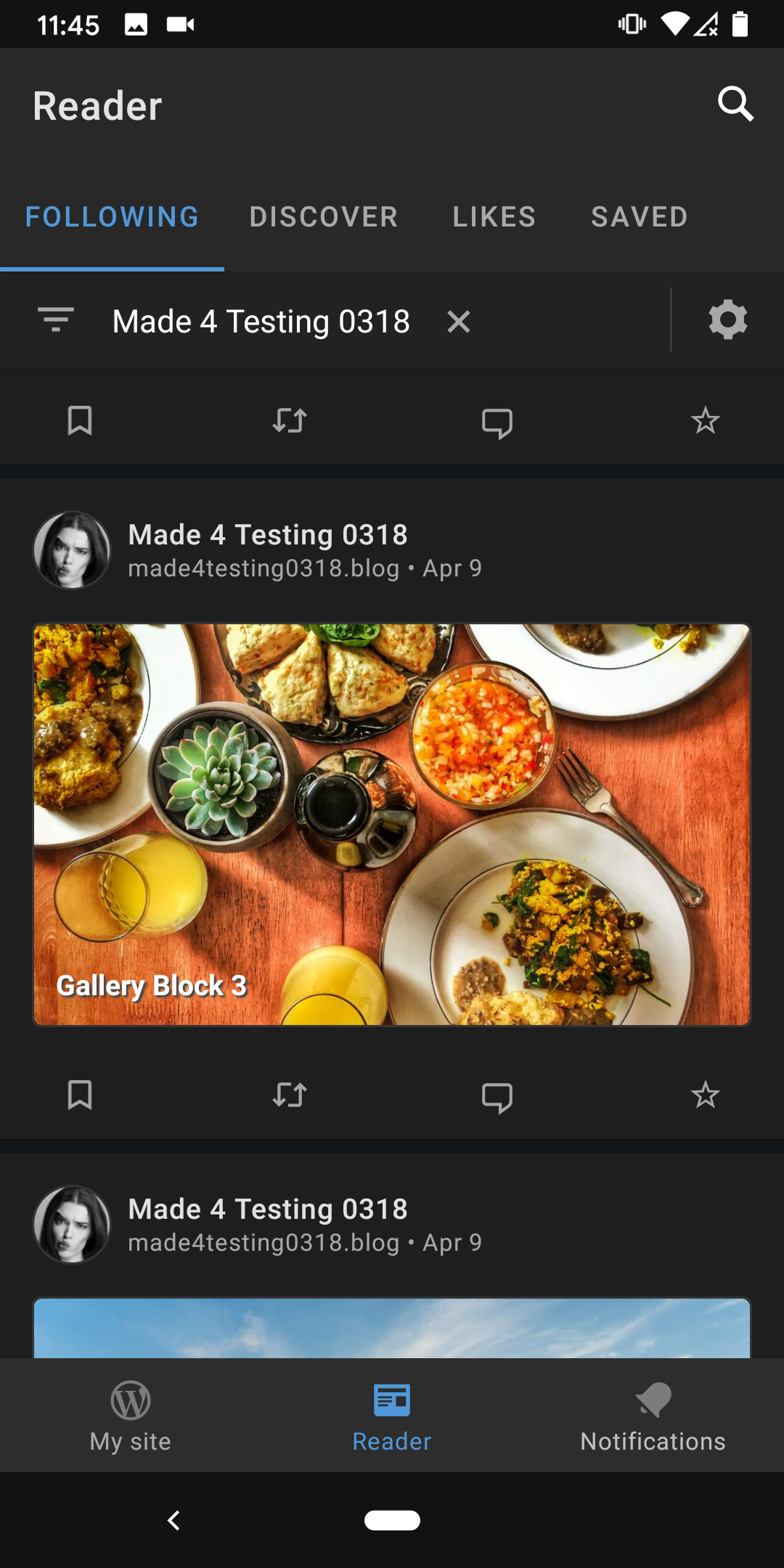Tap the navigation back arrow

(174, 1520)
